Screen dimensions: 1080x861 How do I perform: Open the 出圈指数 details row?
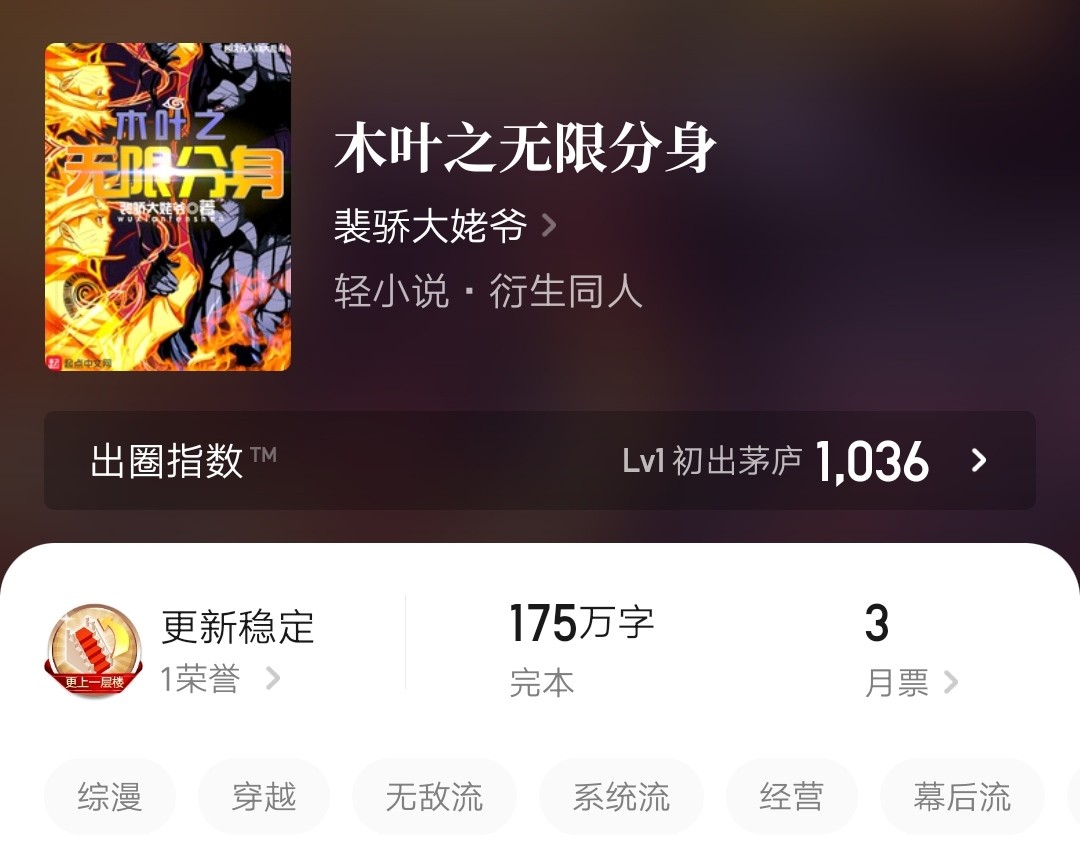click(x=539, y=461)
